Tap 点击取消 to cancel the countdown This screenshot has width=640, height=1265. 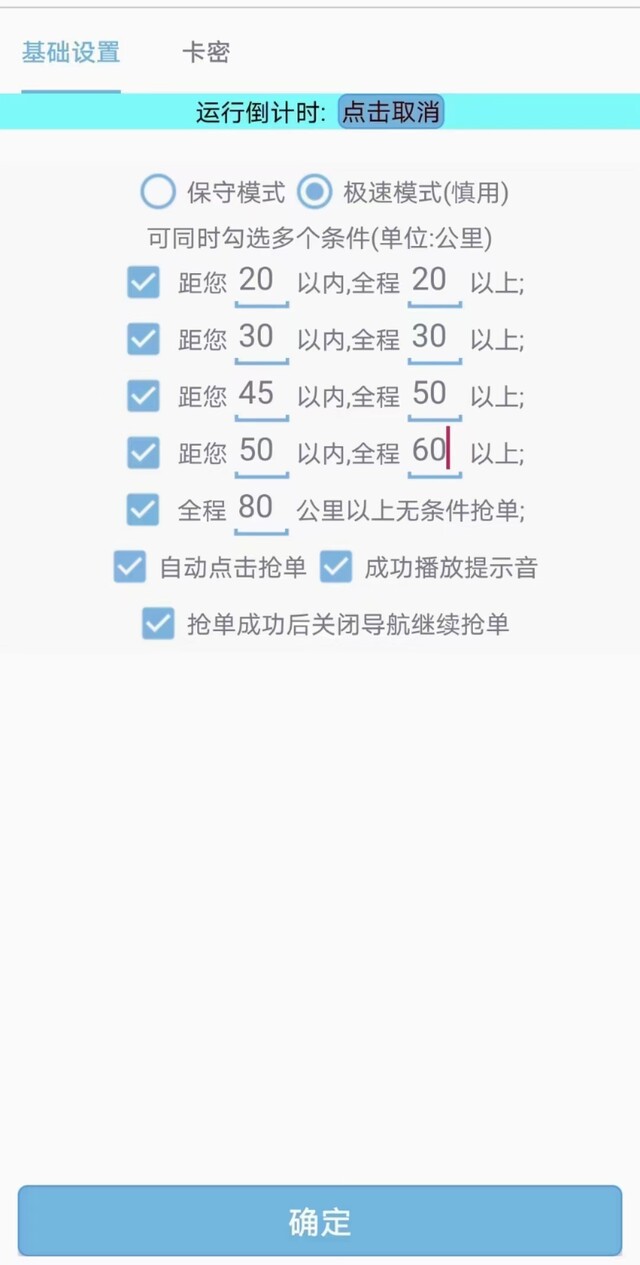click(x=391, y=112)
